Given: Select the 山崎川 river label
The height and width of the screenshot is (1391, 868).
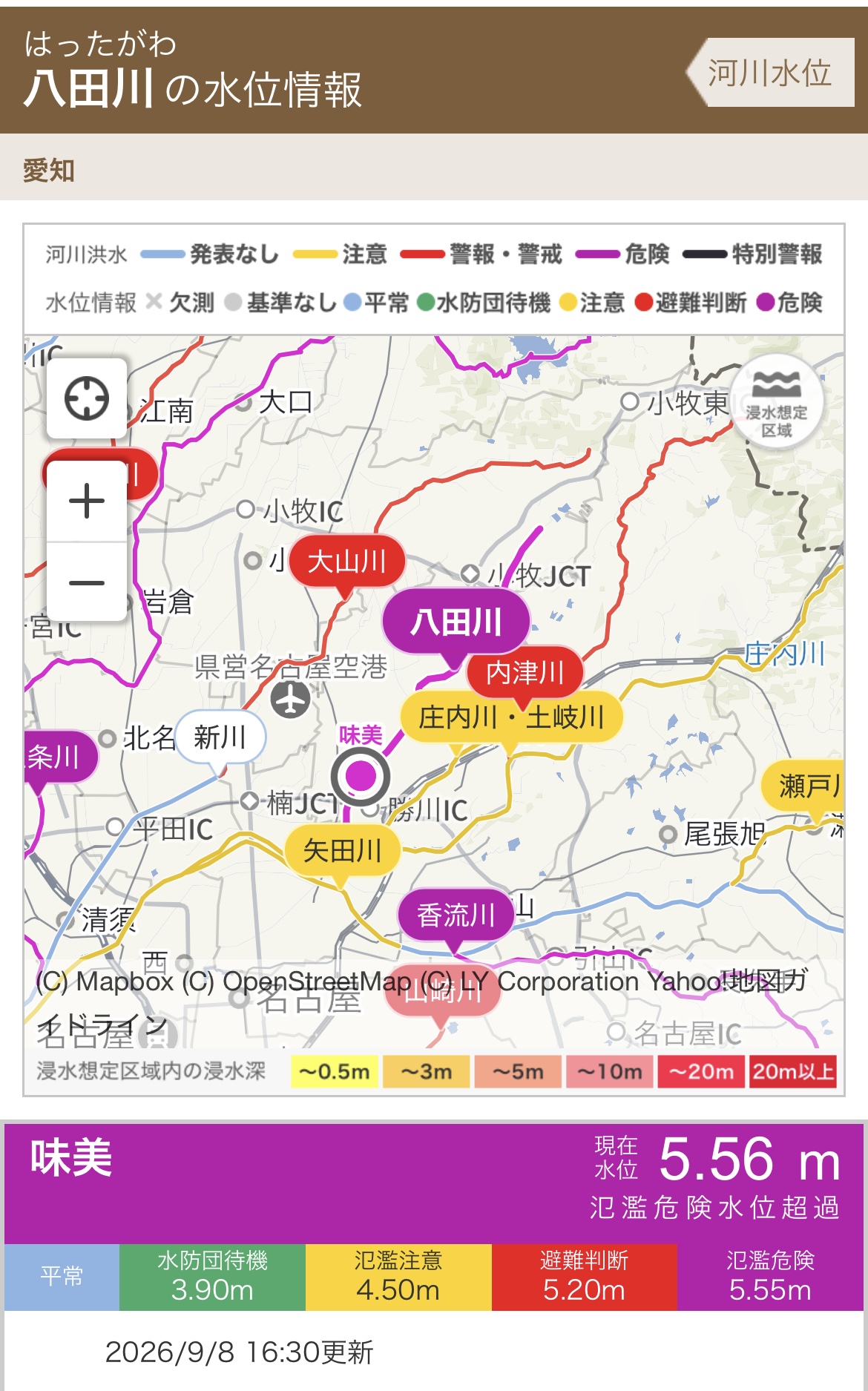Looking at the screenshot, I should [x=443, y=991].
